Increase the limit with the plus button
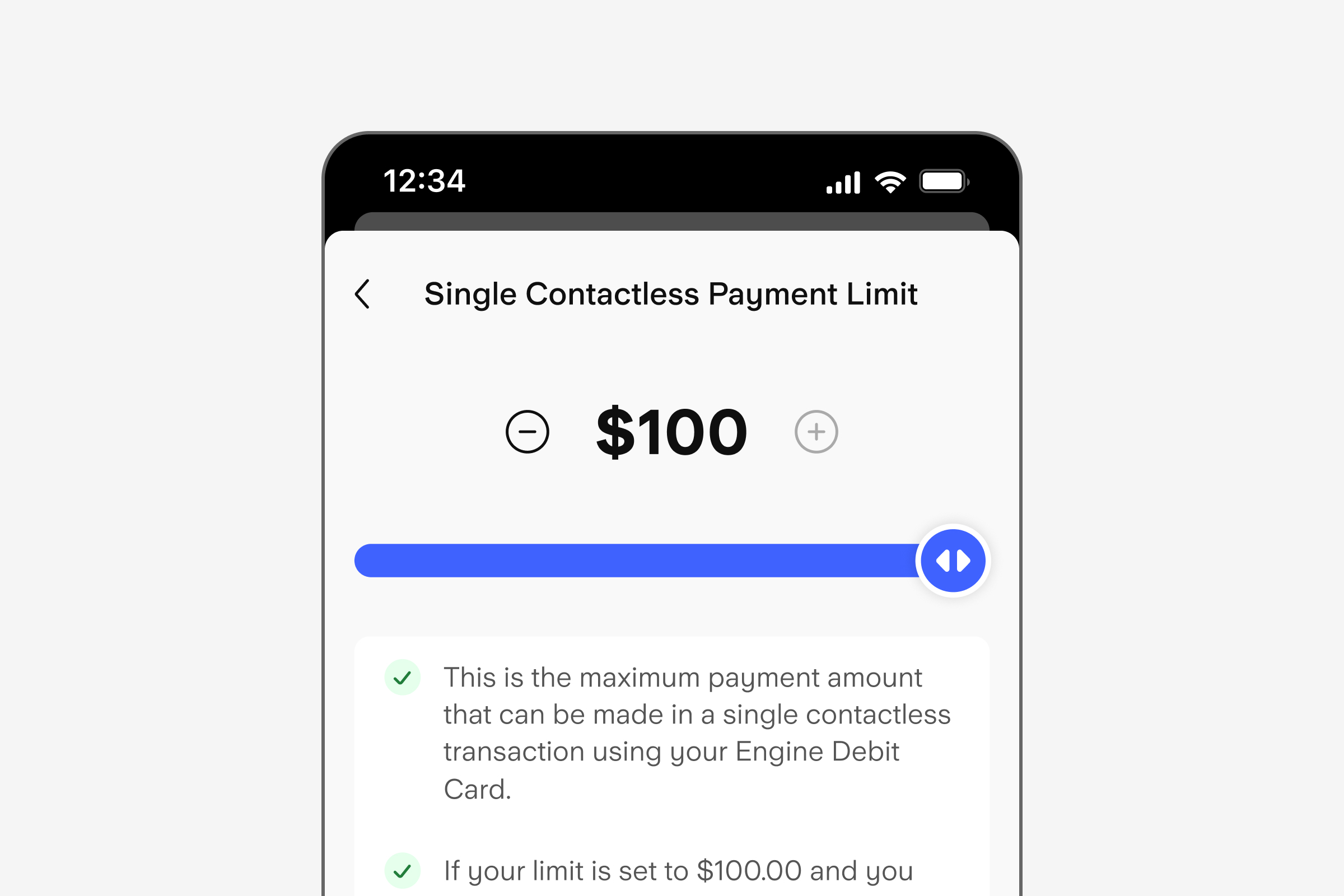Viewport: 1344px width, 896px height. point(816,432)
